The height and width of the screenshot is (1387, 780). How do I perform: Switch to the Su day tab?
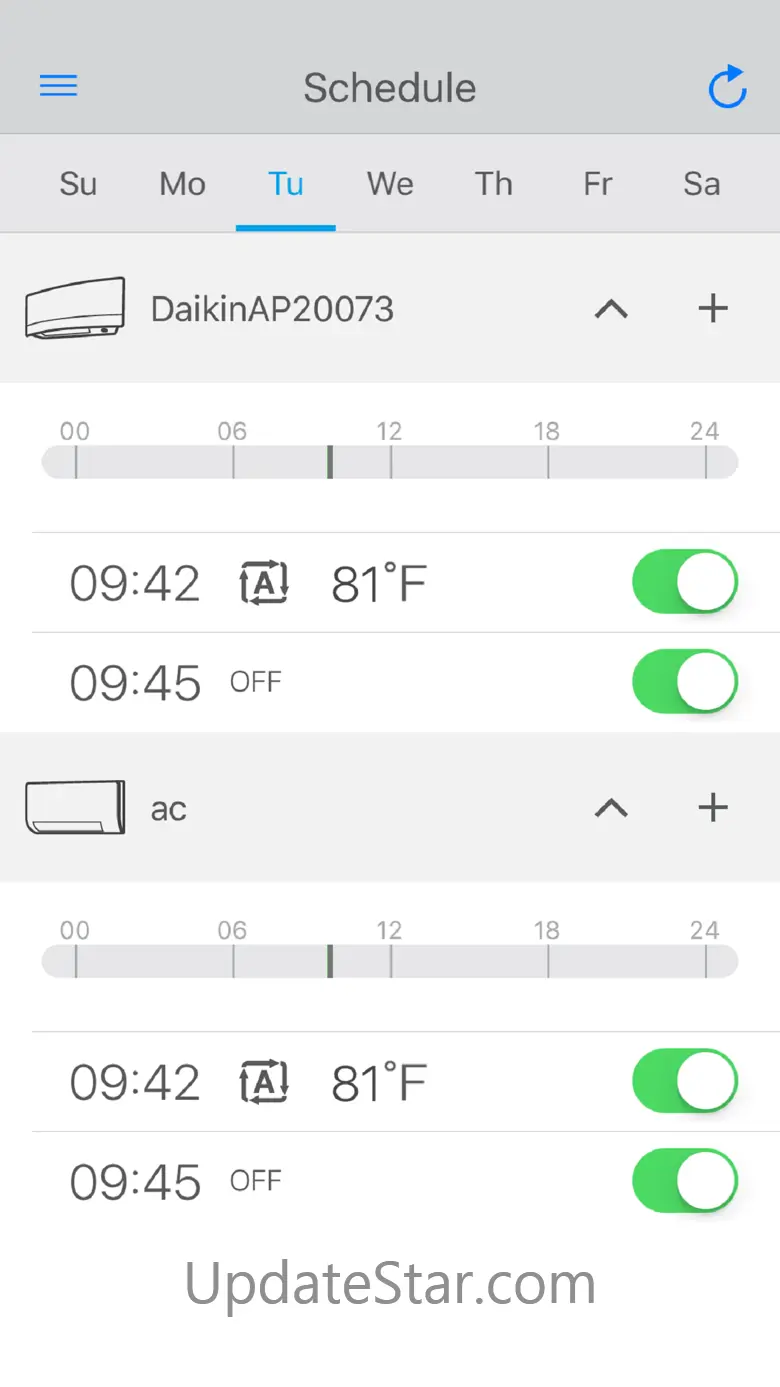(78, 184)
